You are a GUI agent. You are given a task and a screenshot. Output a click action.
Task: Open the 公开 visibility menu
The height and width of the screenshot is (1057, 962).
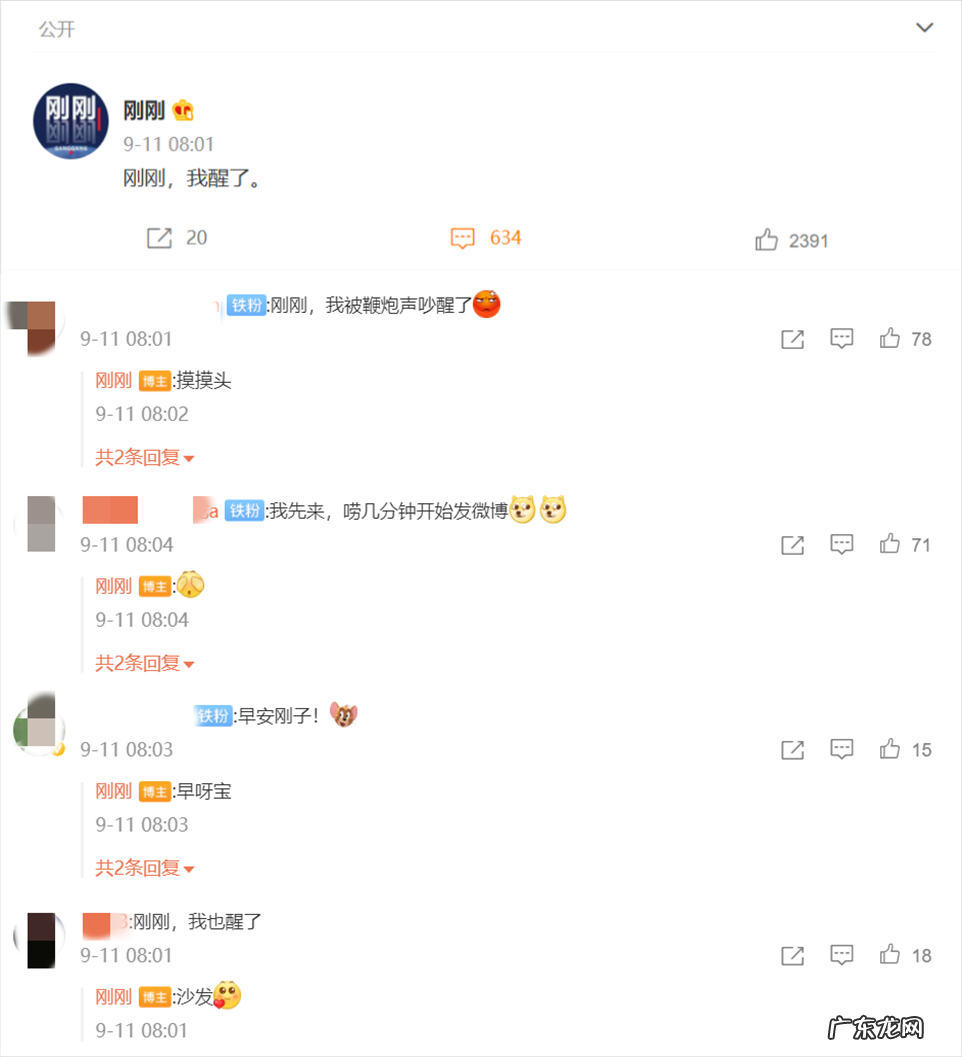pos(52,27)
